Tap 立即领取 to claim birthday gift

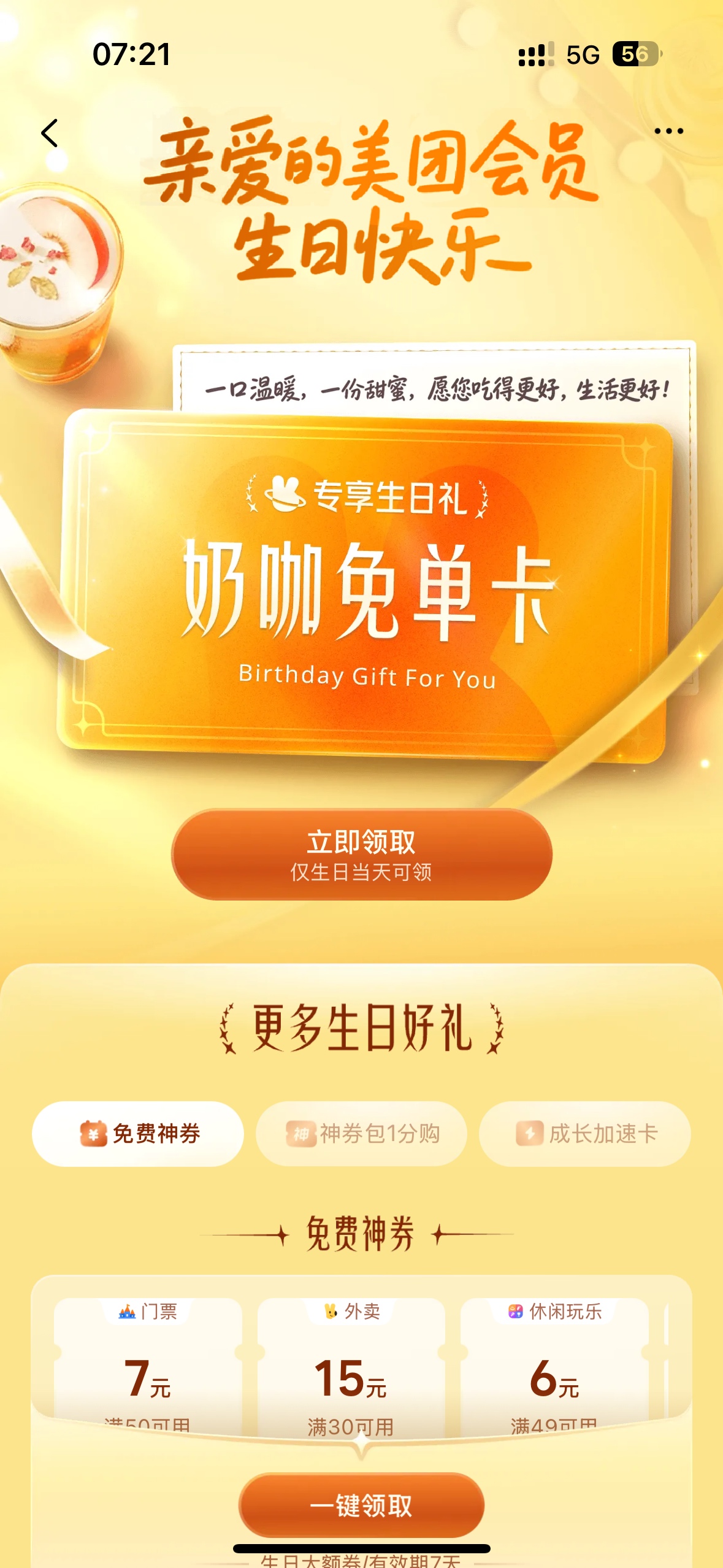[362, 855]
